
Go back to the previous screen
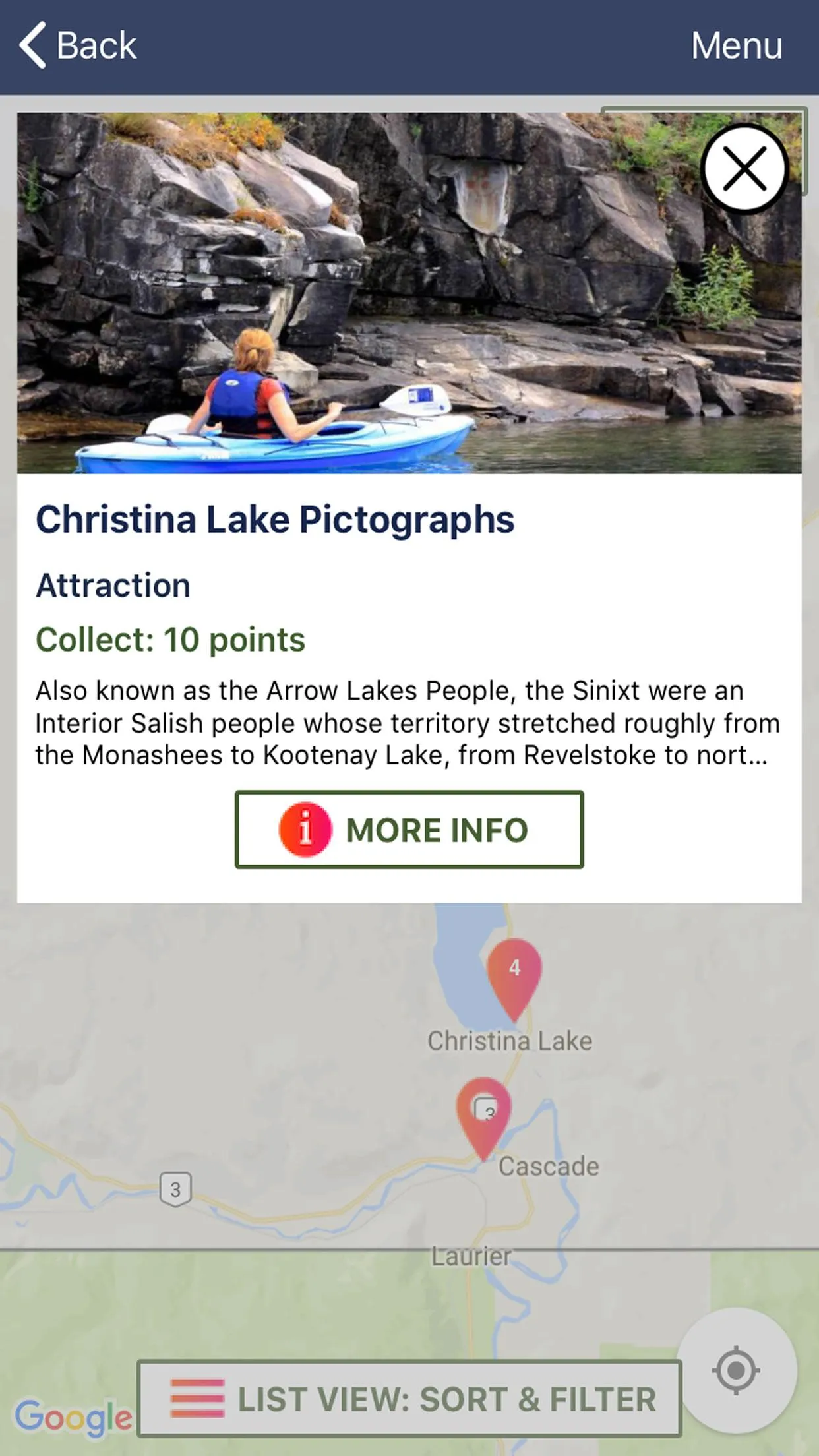coord(78,45)
